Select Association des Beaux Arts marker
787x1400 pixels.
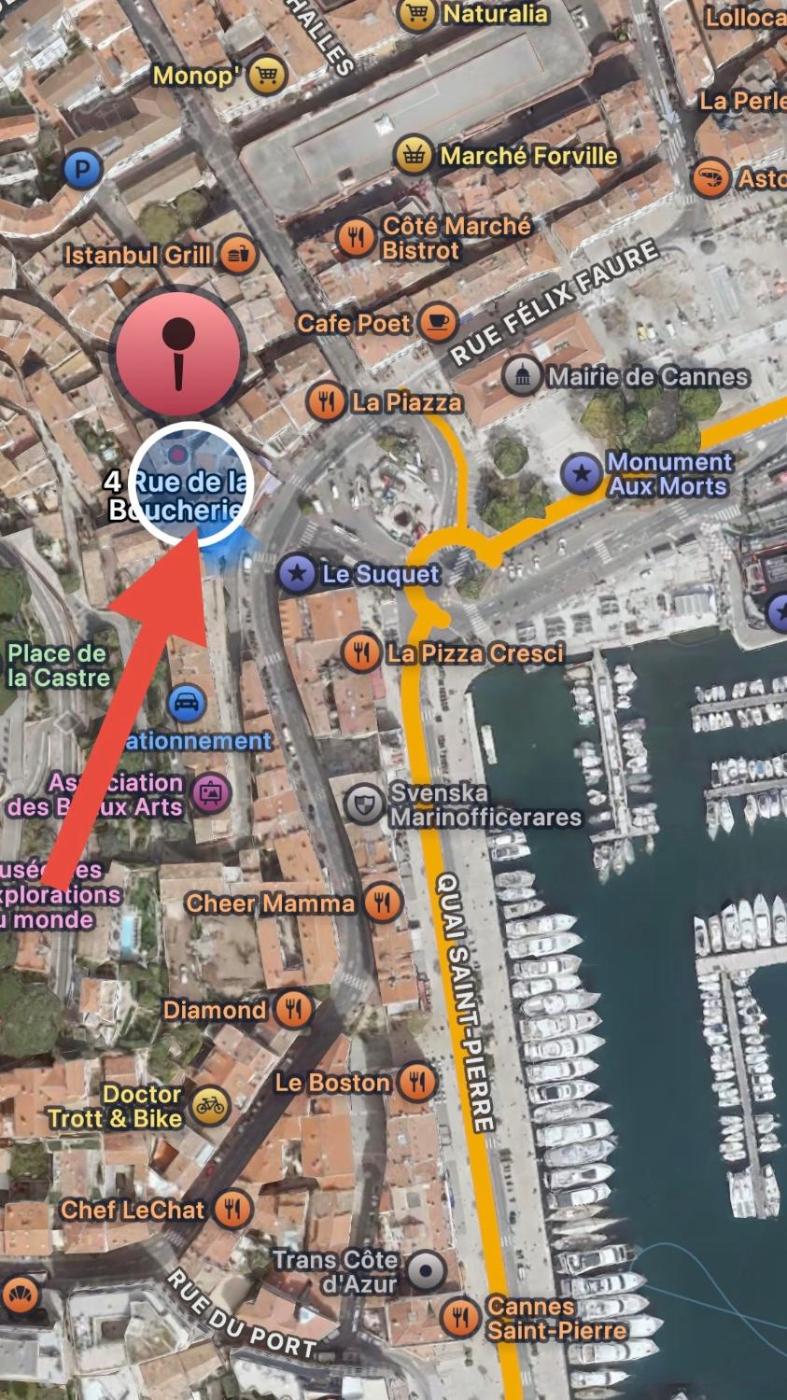211,794
